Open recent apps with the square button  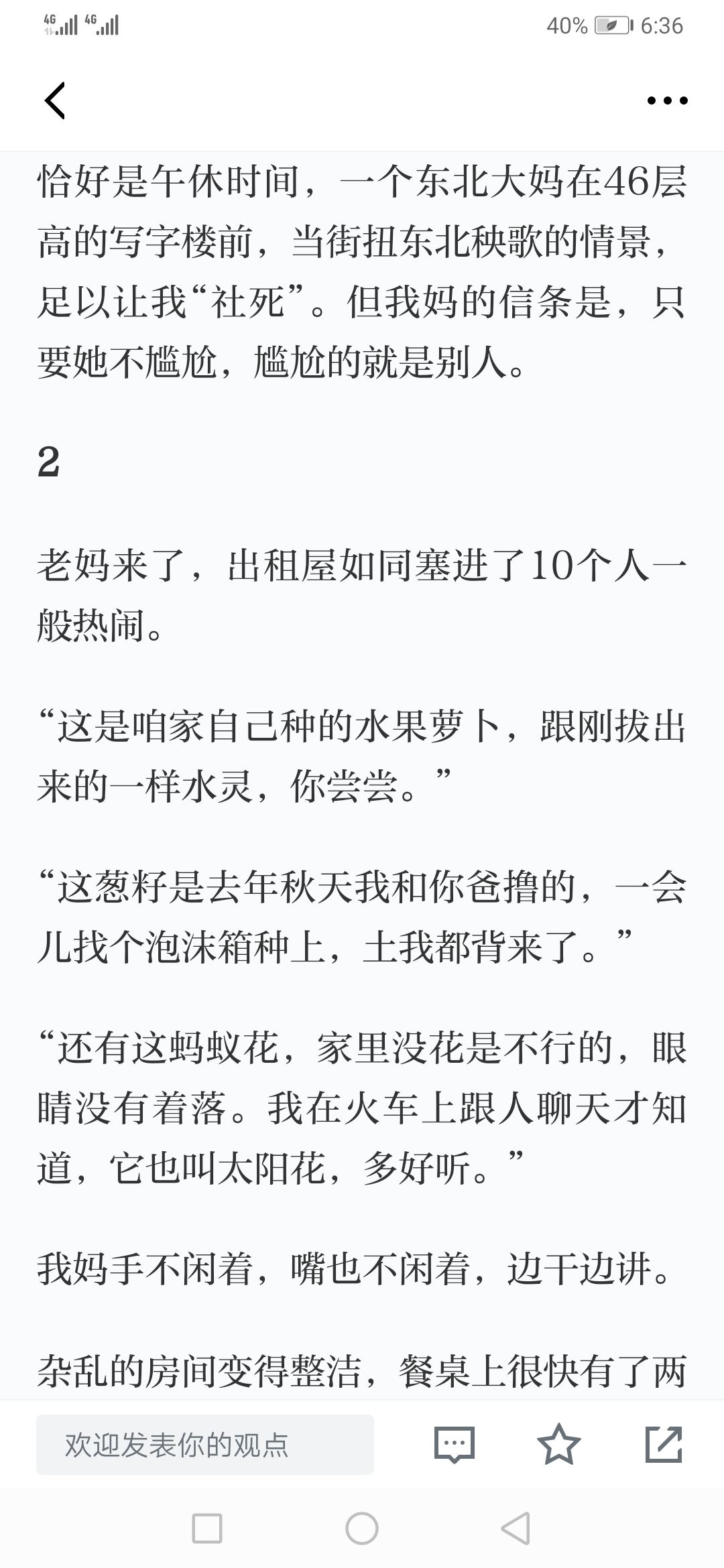click(x=207, y=1528)
